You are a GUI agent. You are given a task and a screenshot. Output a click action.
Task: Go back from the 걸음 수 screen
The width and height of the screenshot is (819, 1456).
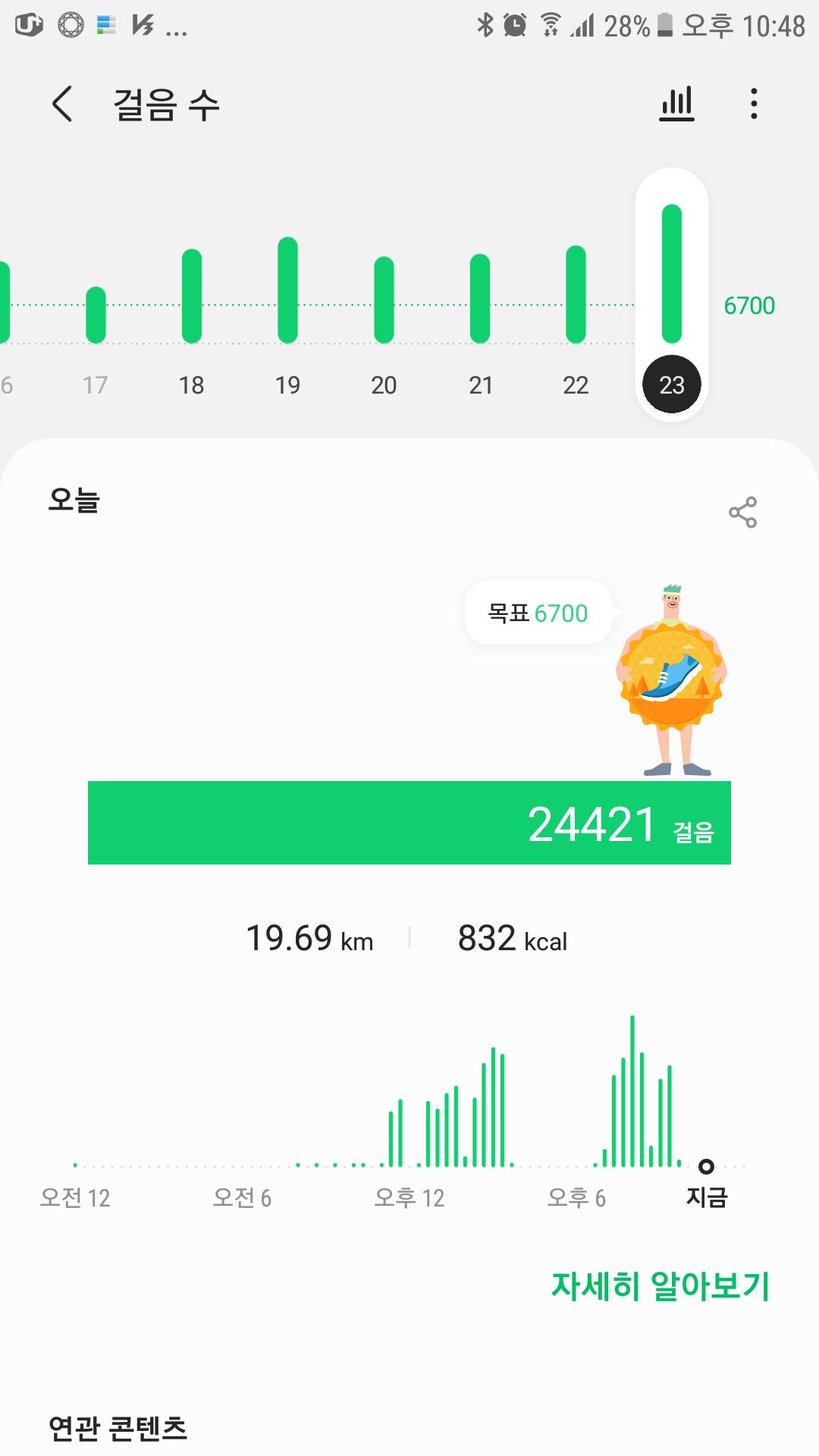62,104
